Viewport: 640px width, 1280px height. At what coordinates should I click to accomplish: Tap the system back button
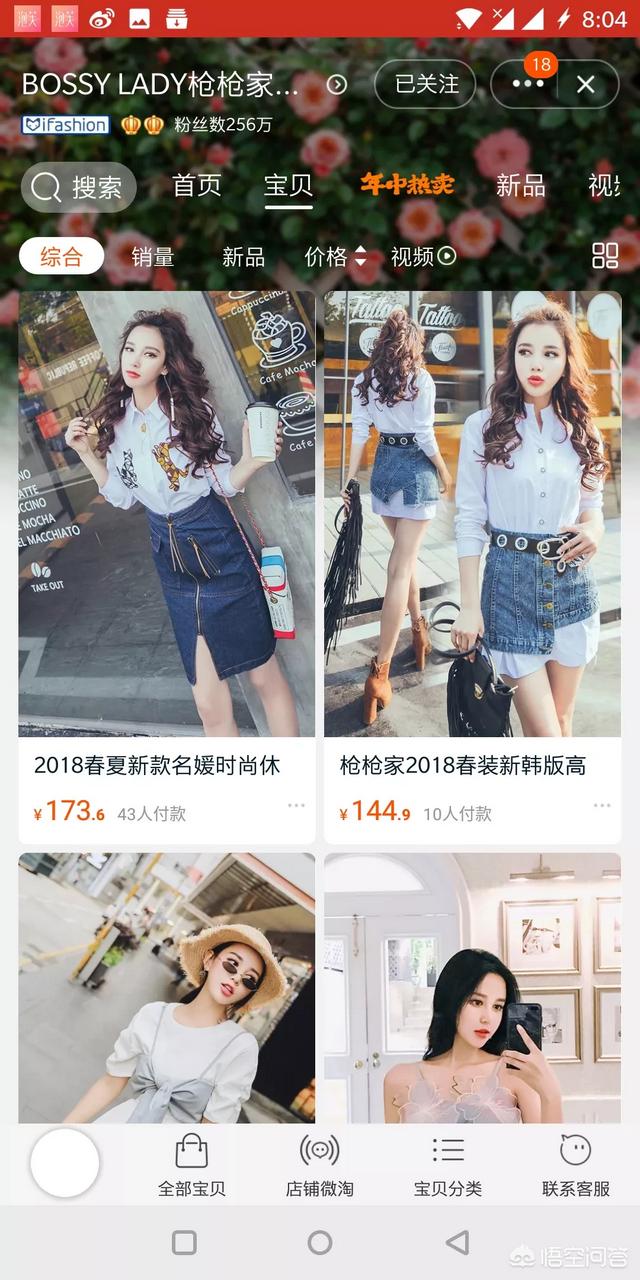pos(457,1242)
